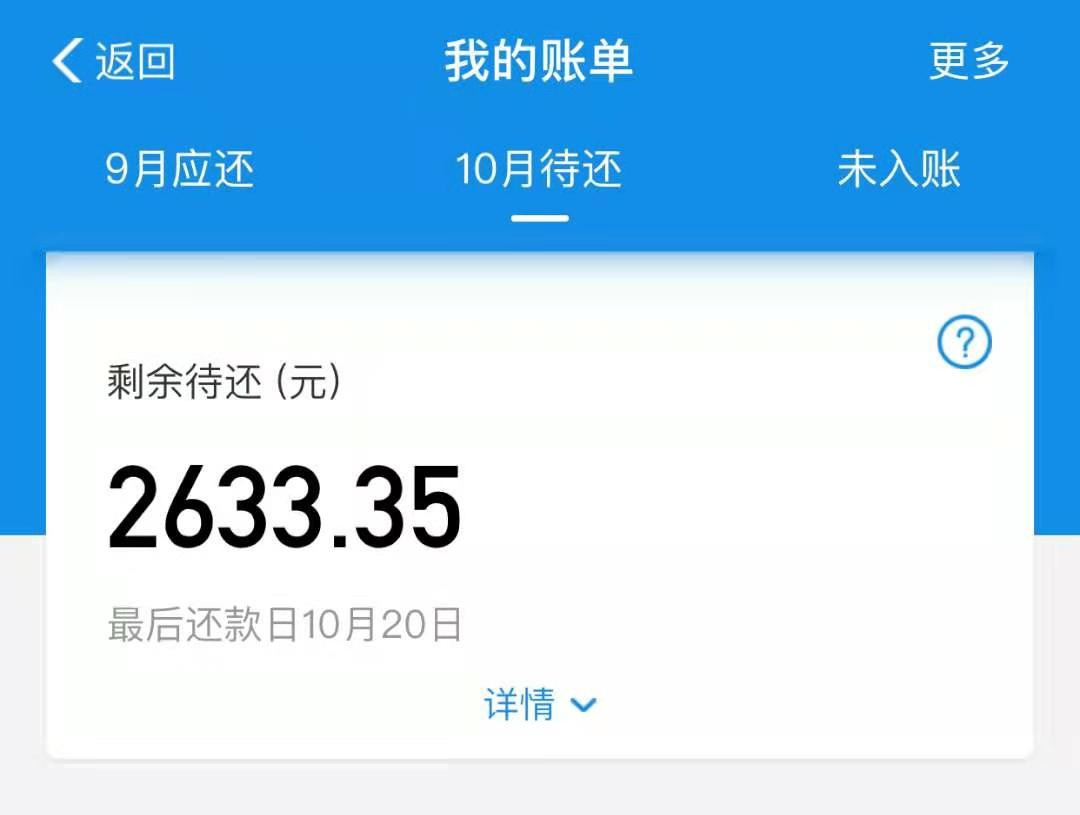The image size is (1080, 815).
Task: Go back with the 返回 button
Action: coord(113,61)
